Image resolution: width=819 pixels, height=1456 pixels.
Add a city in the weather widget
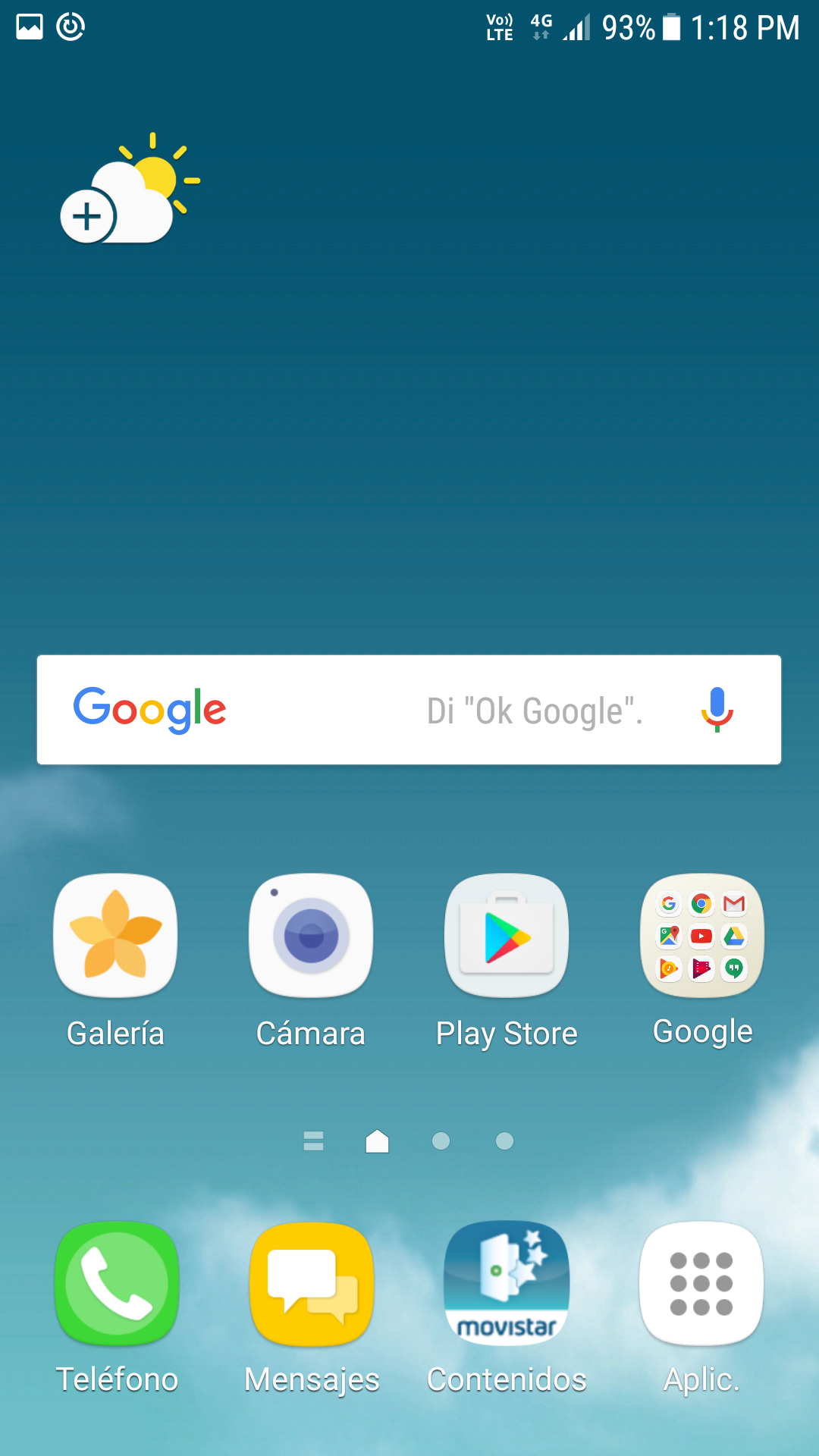pos(87,217)
